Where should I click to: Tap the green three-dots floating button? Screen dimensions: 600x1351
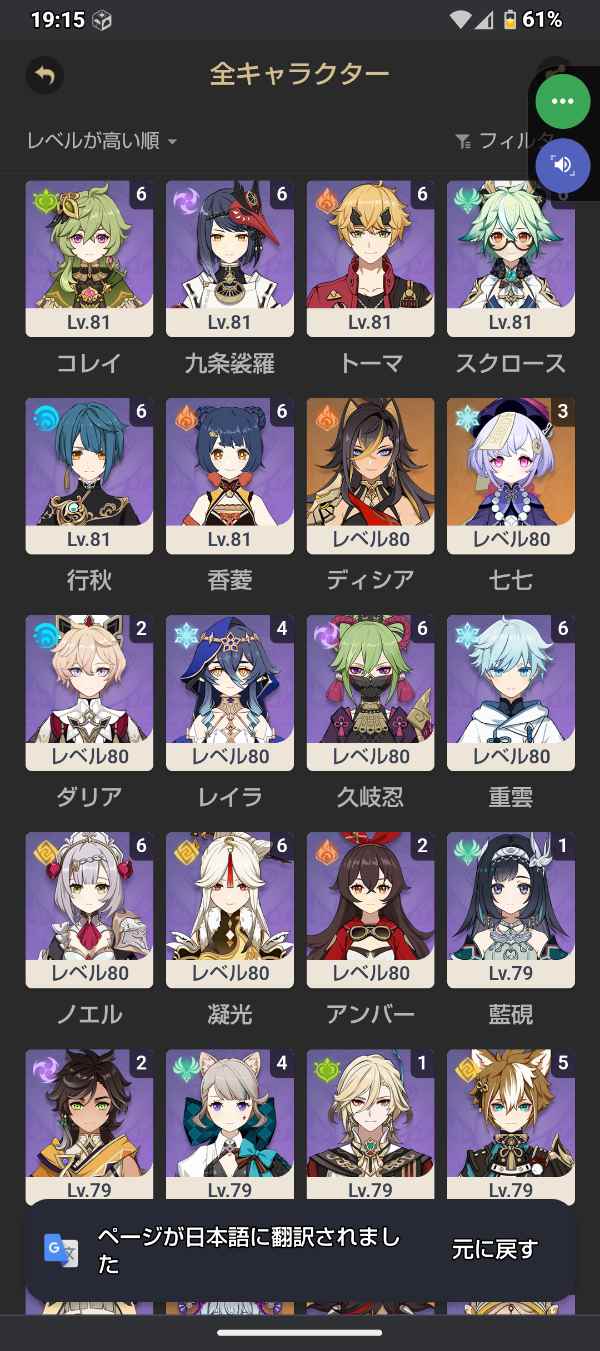click(562, 101)
